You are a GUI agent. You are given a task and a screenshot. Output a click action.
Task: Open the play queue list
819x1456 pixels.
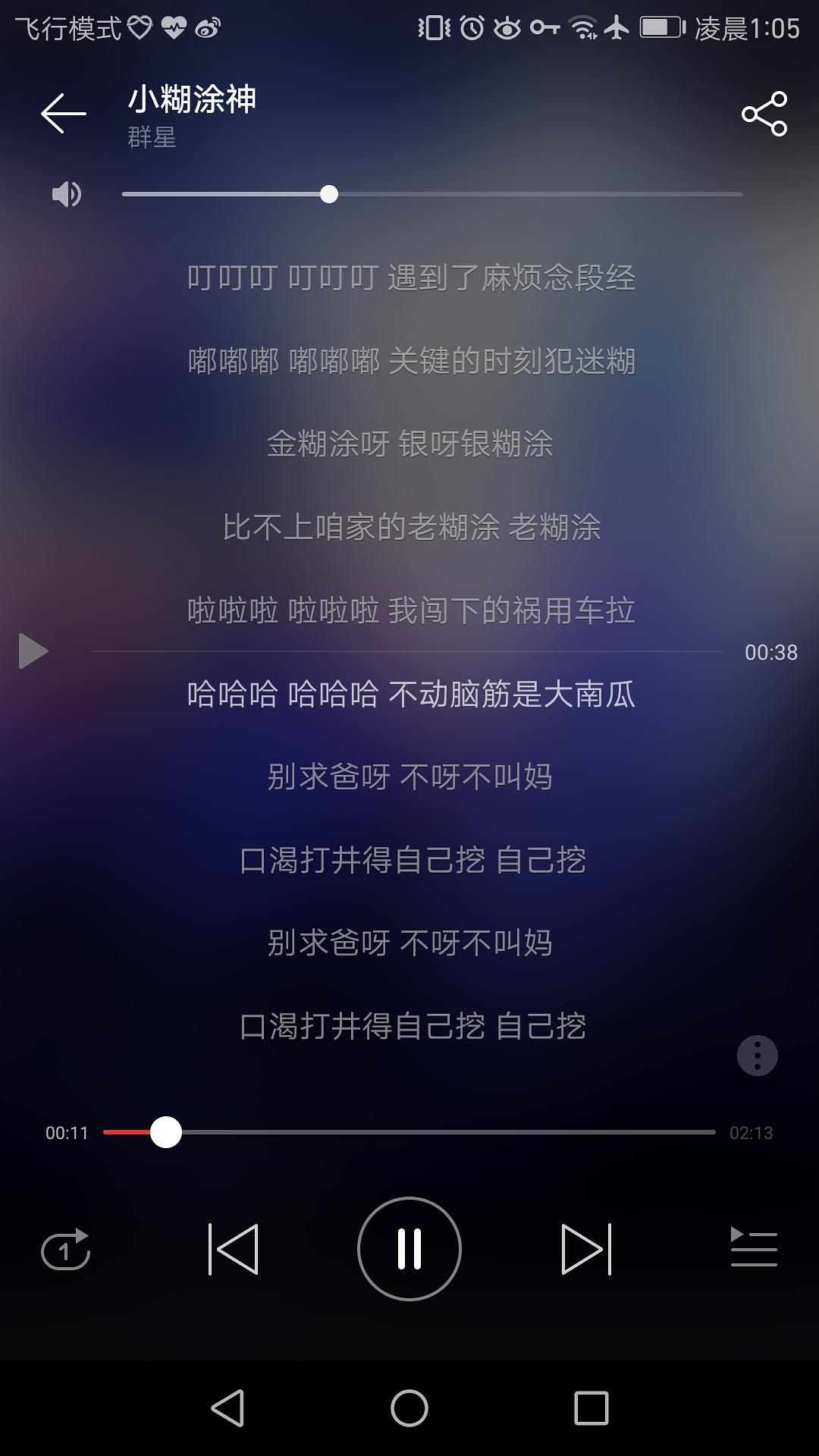(753, 1247)
